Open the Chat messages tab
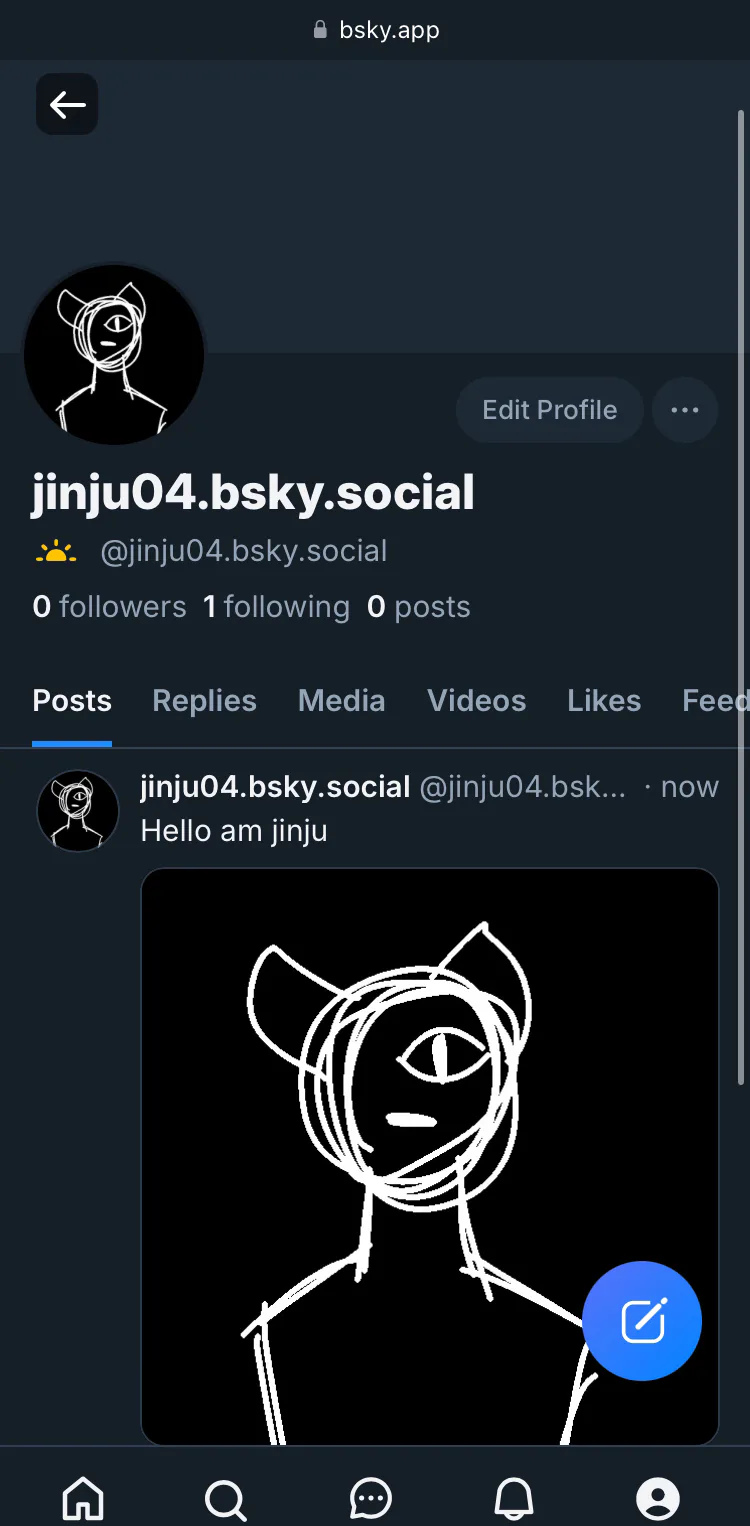 point(371,1499)
